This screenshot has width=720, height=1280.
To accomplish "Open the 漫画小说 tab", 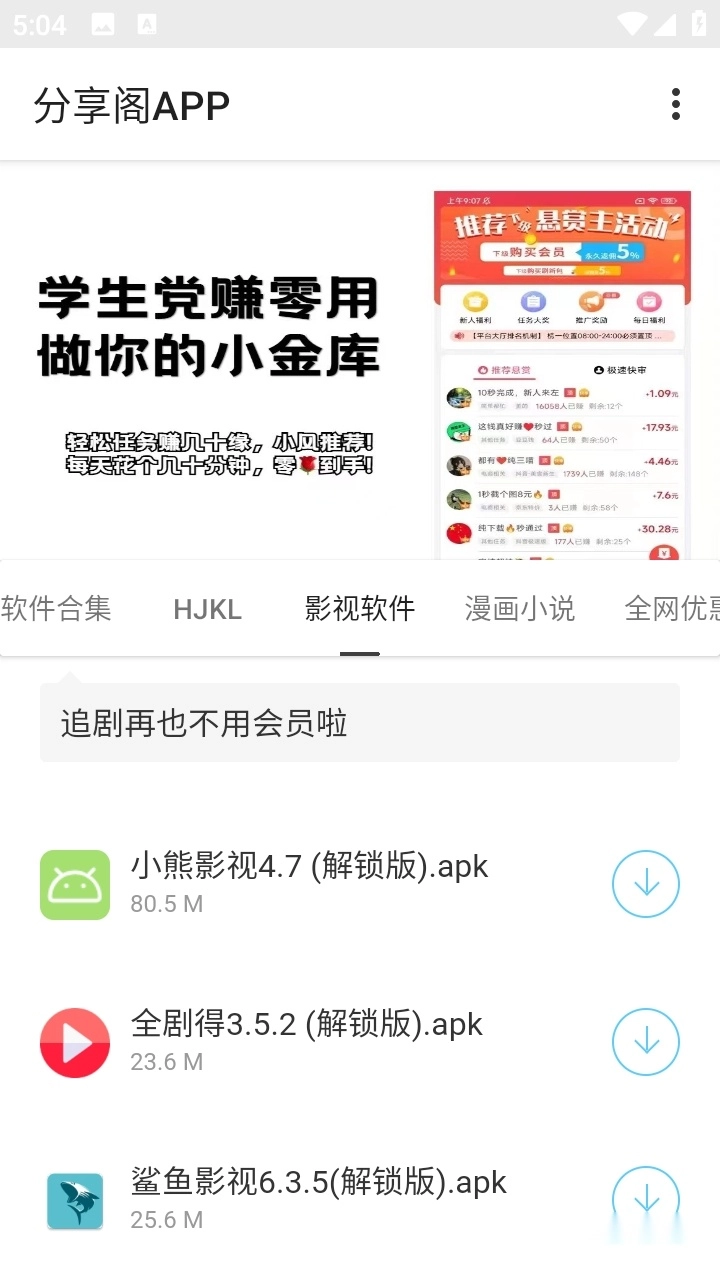I will point(518,609).
